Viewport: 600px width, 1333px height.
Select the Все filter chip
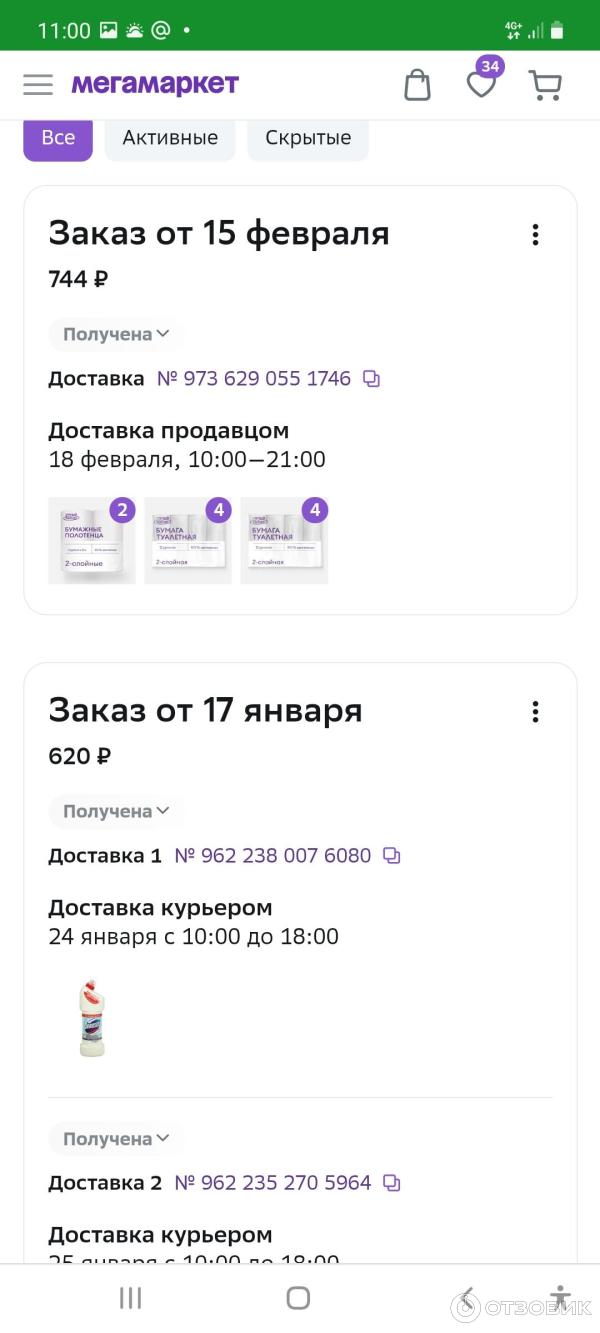[x=58, y=138]
